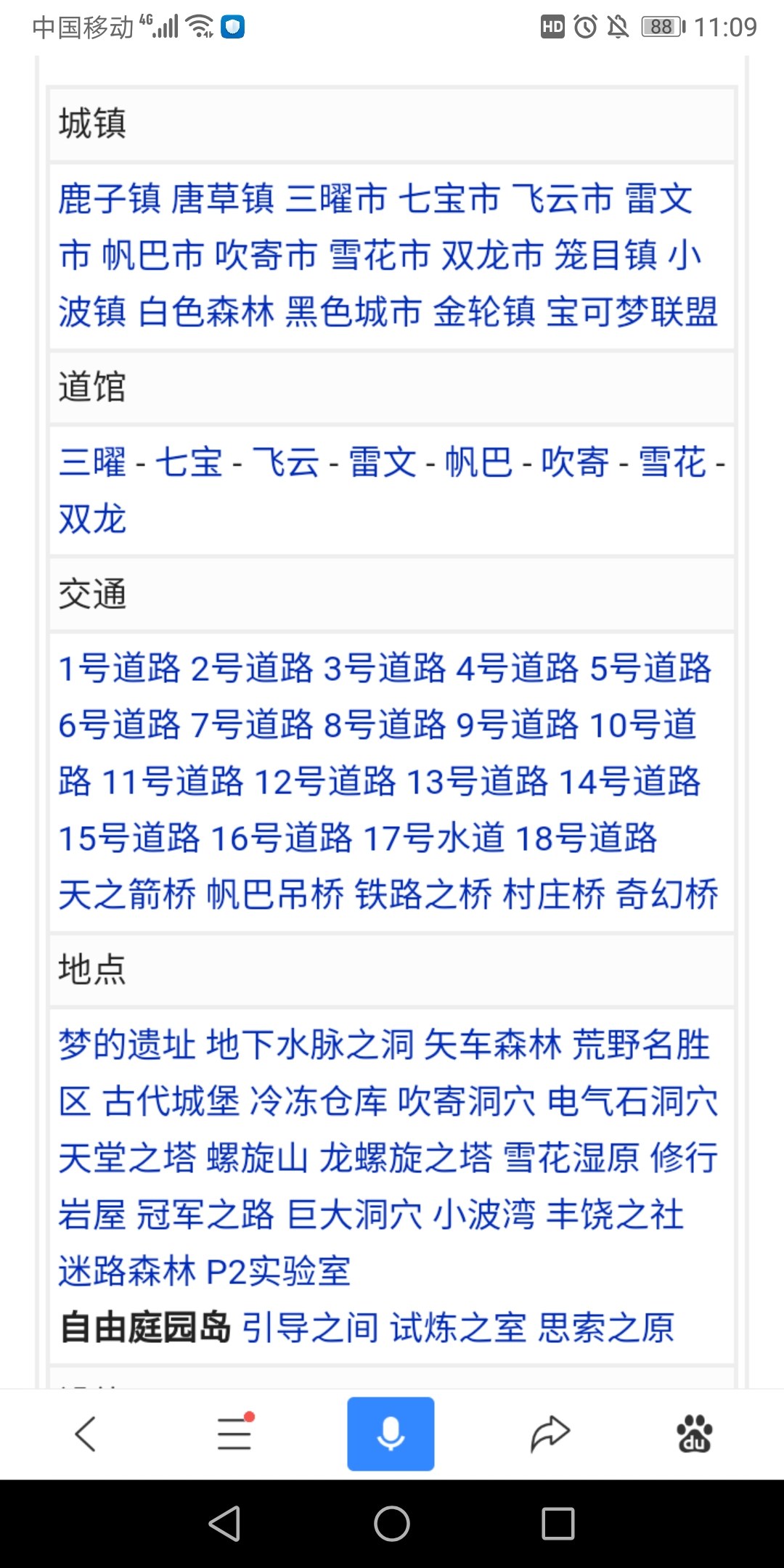784x1568 pixels.
Task: Open the 冷冻仓库 link
Action: 318,1102
